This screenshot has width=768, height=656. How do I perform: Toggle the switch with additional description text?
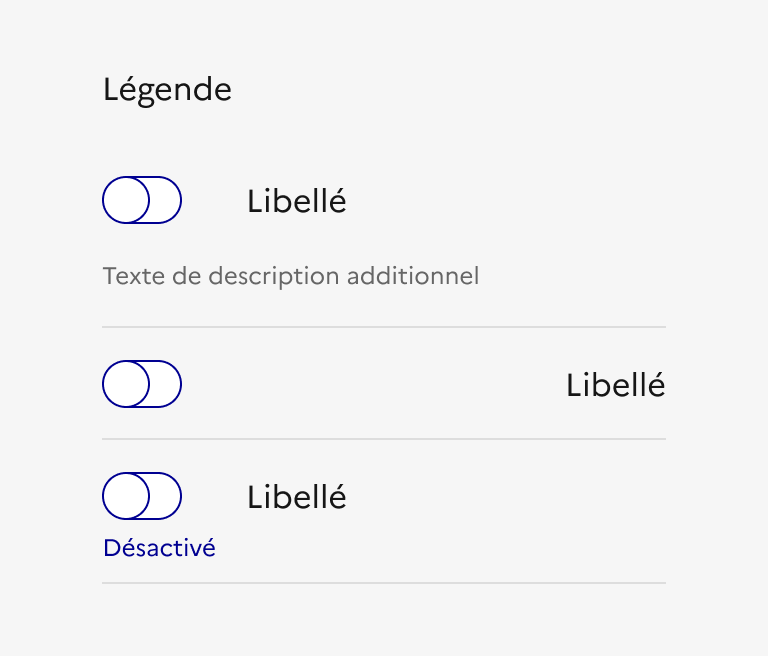(142, 200)
